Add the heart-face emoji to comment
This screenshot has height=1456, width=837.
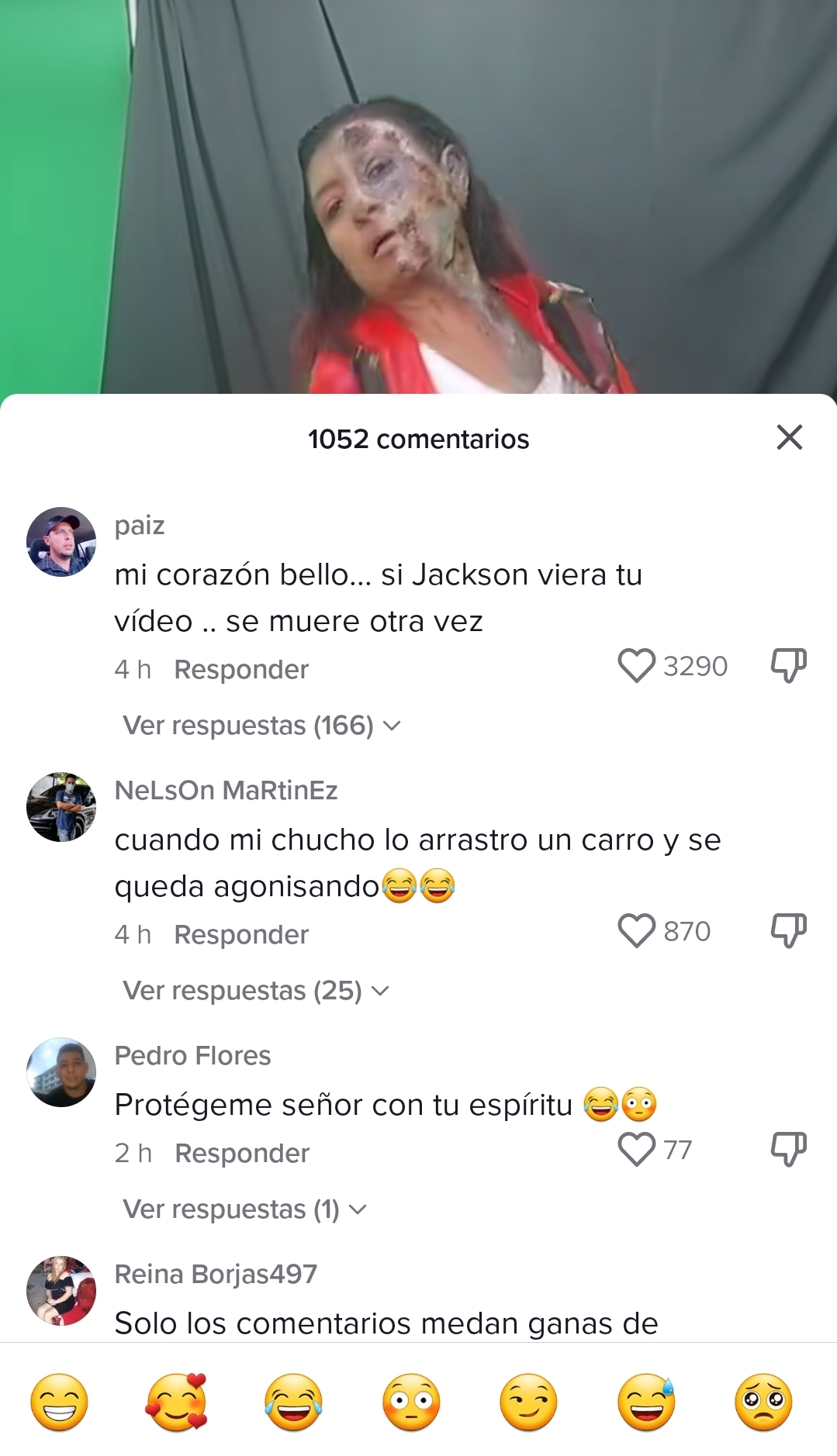click(x=177, y=1403)
